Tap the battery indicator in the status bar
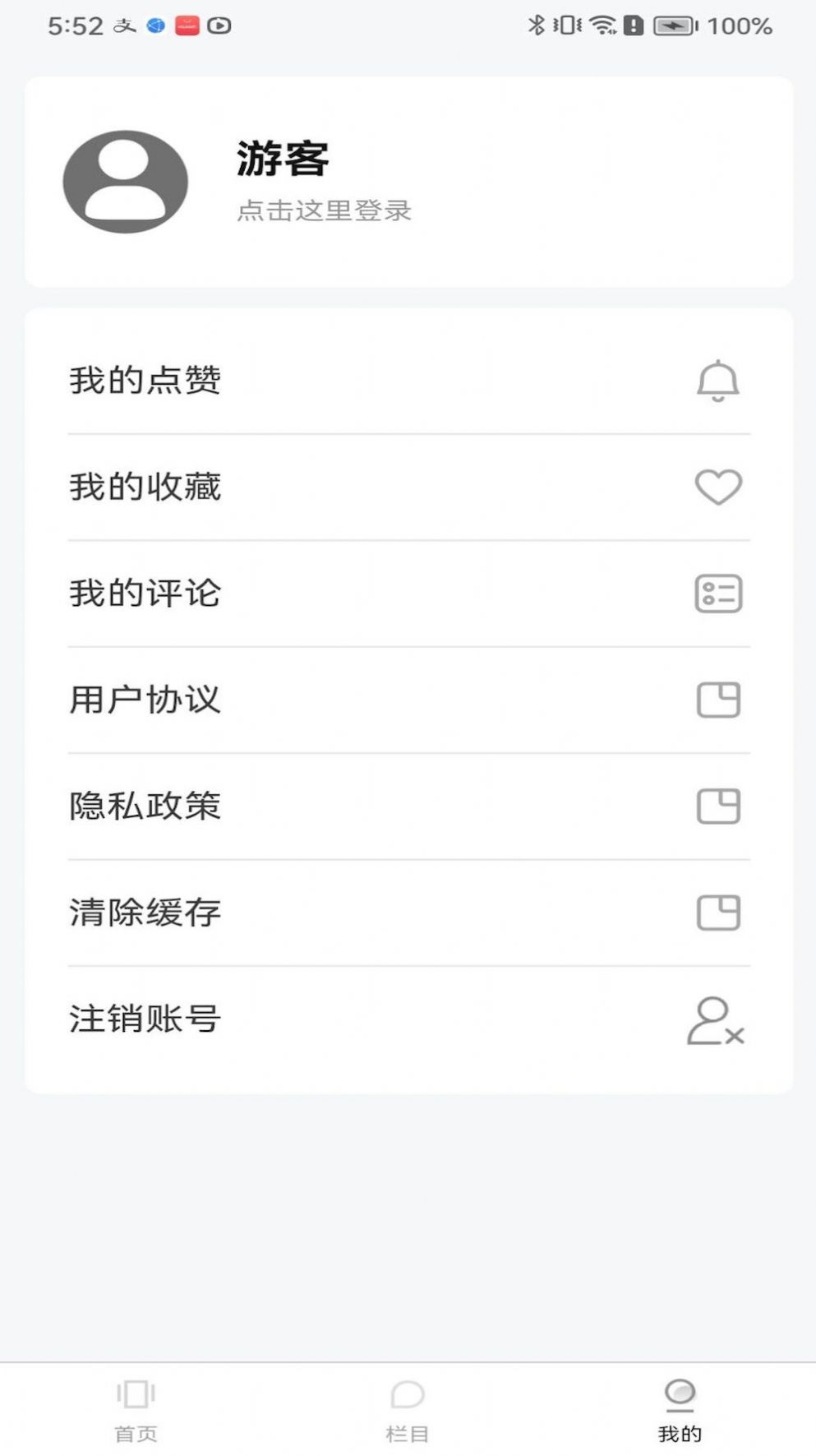Viewport: 816px width, 1456px height. point(674,25)
